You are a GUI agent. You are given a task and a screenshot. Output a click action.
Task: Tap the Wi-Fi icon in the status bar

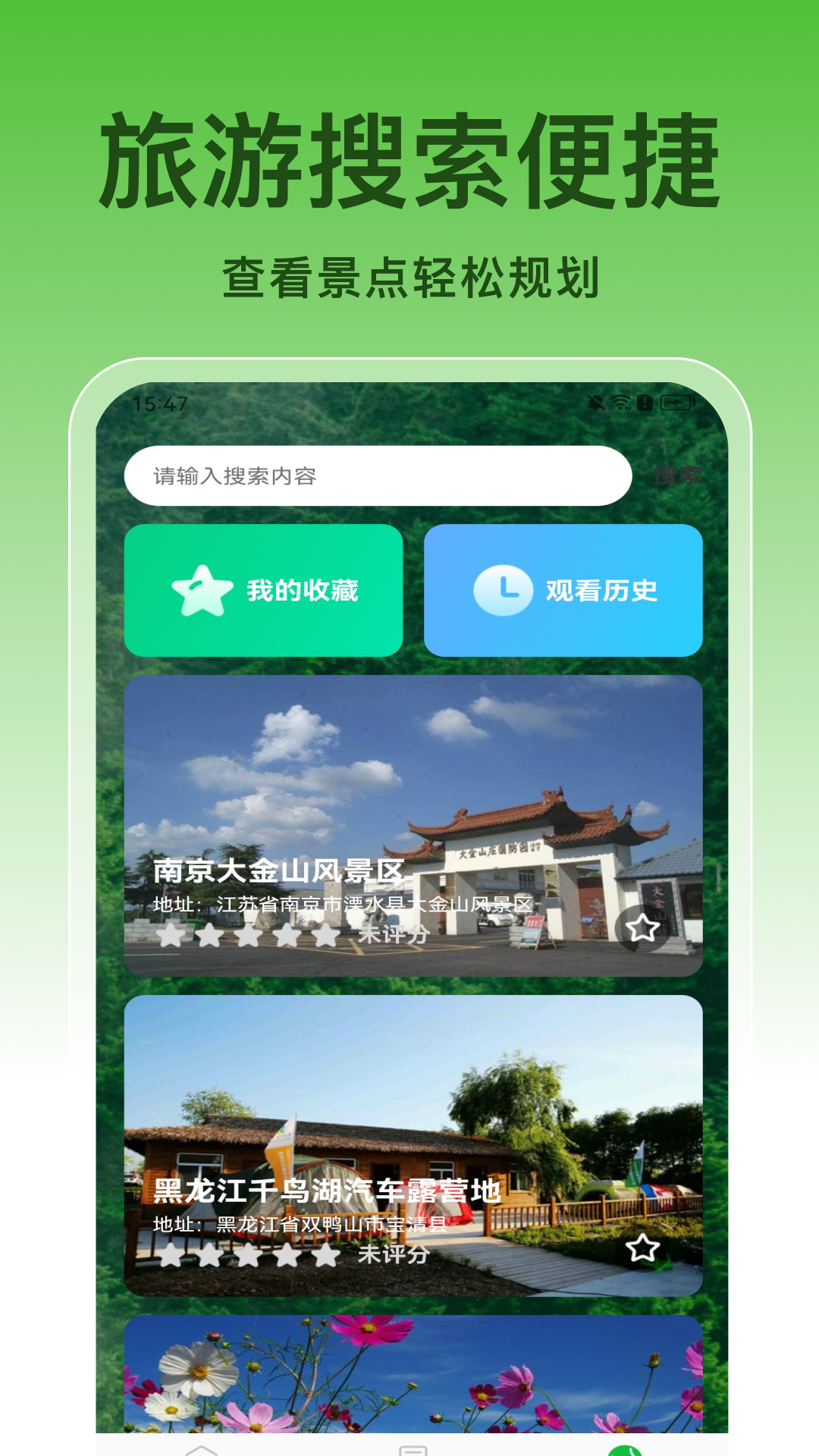click(x=620, y=403)
